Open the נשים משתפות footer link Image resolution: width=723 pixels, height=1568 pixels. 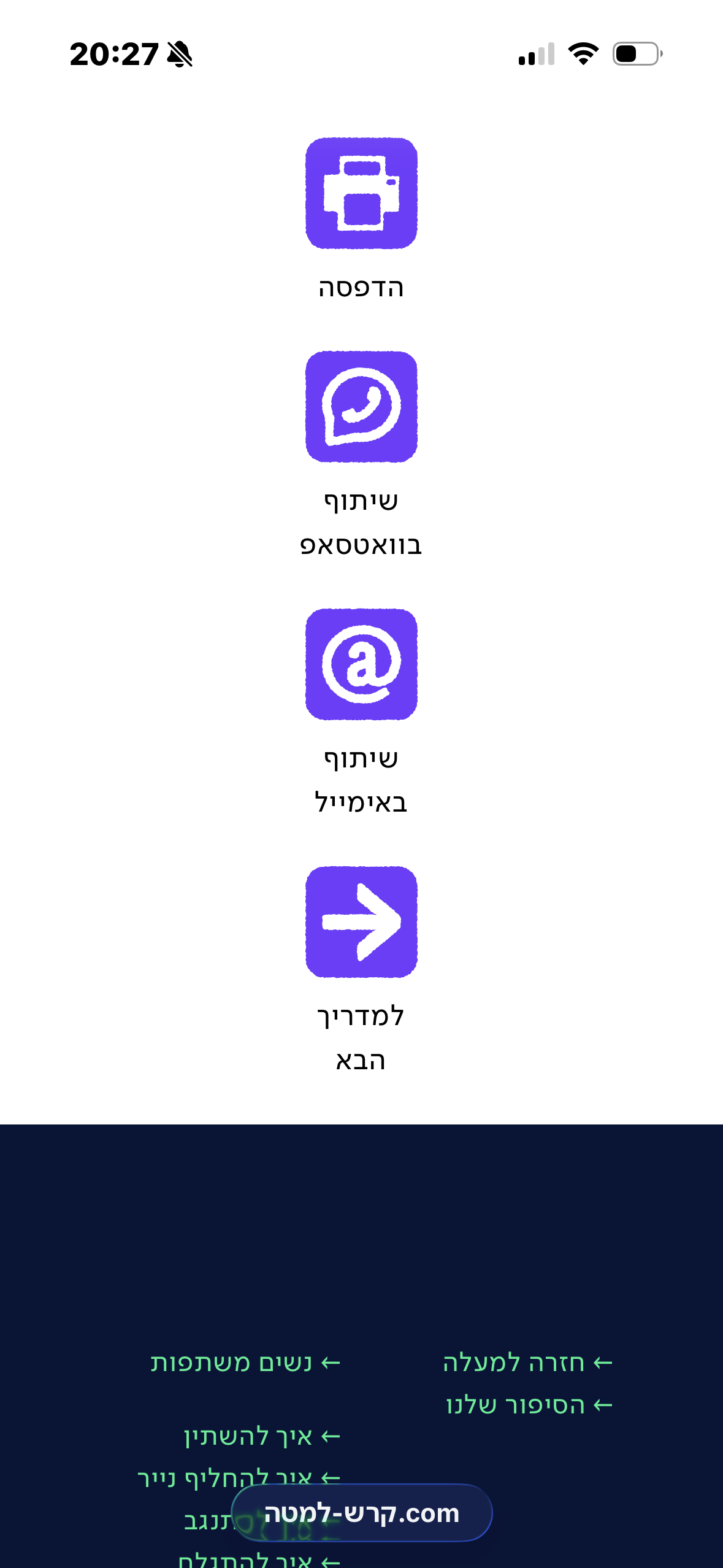[x=245, y=1362]
